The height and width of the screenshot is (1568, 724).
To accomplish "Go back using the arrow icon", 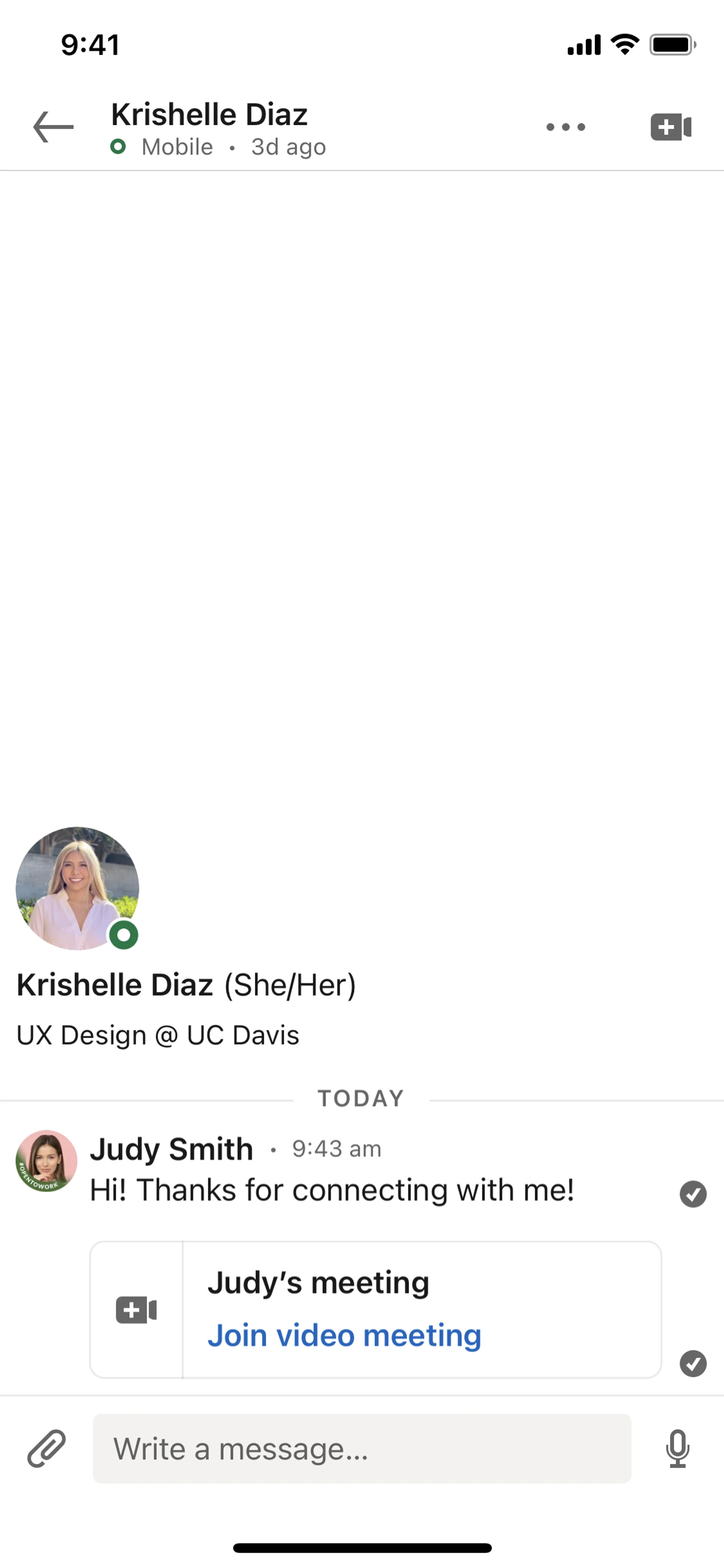I will [54, 127].
